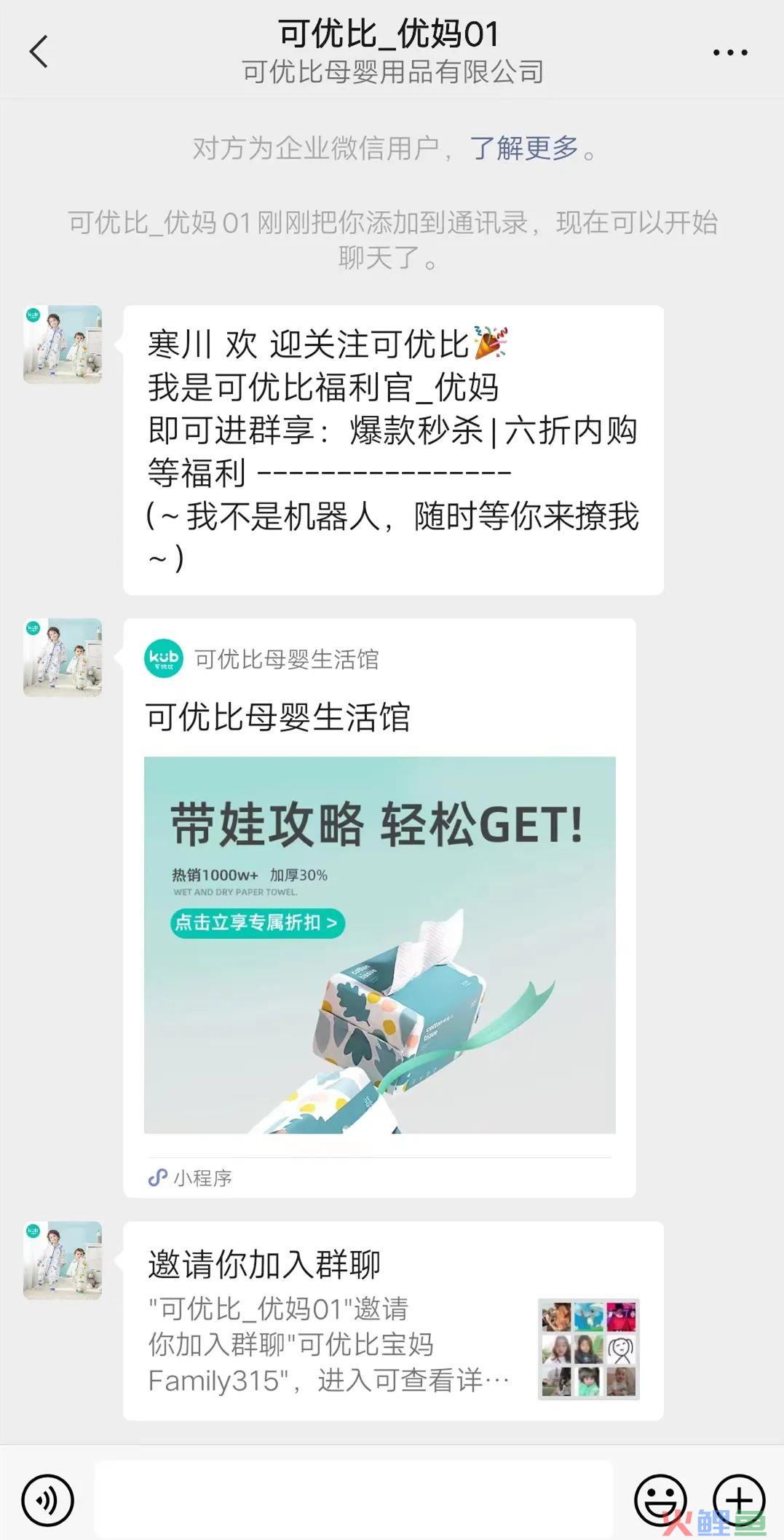Screen dimensions: 784x1540
Task: Open the plus attachments menu
Action: [739, 1500]
